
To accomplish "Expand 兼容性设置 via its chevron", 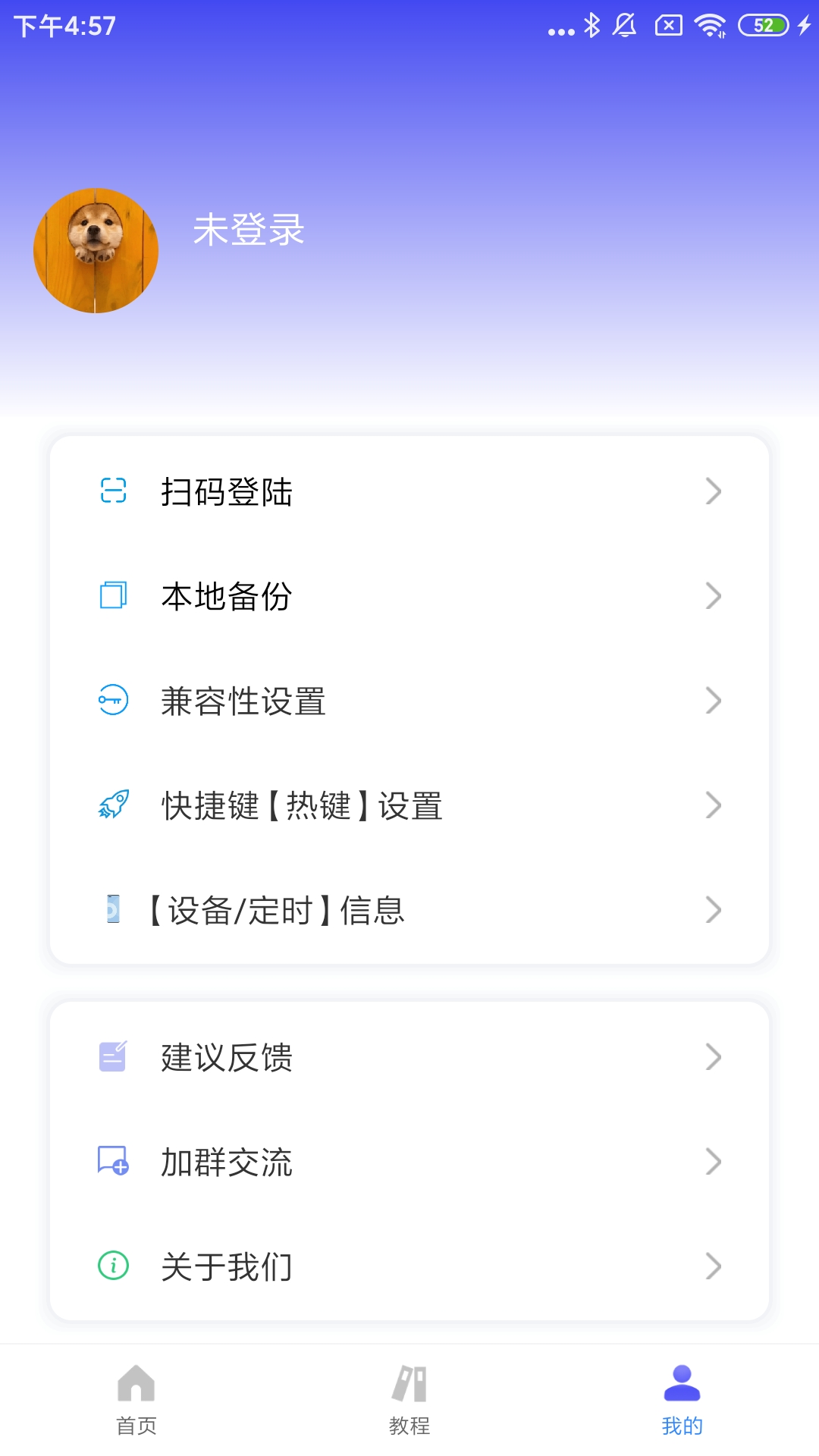I will pos(713,701).
